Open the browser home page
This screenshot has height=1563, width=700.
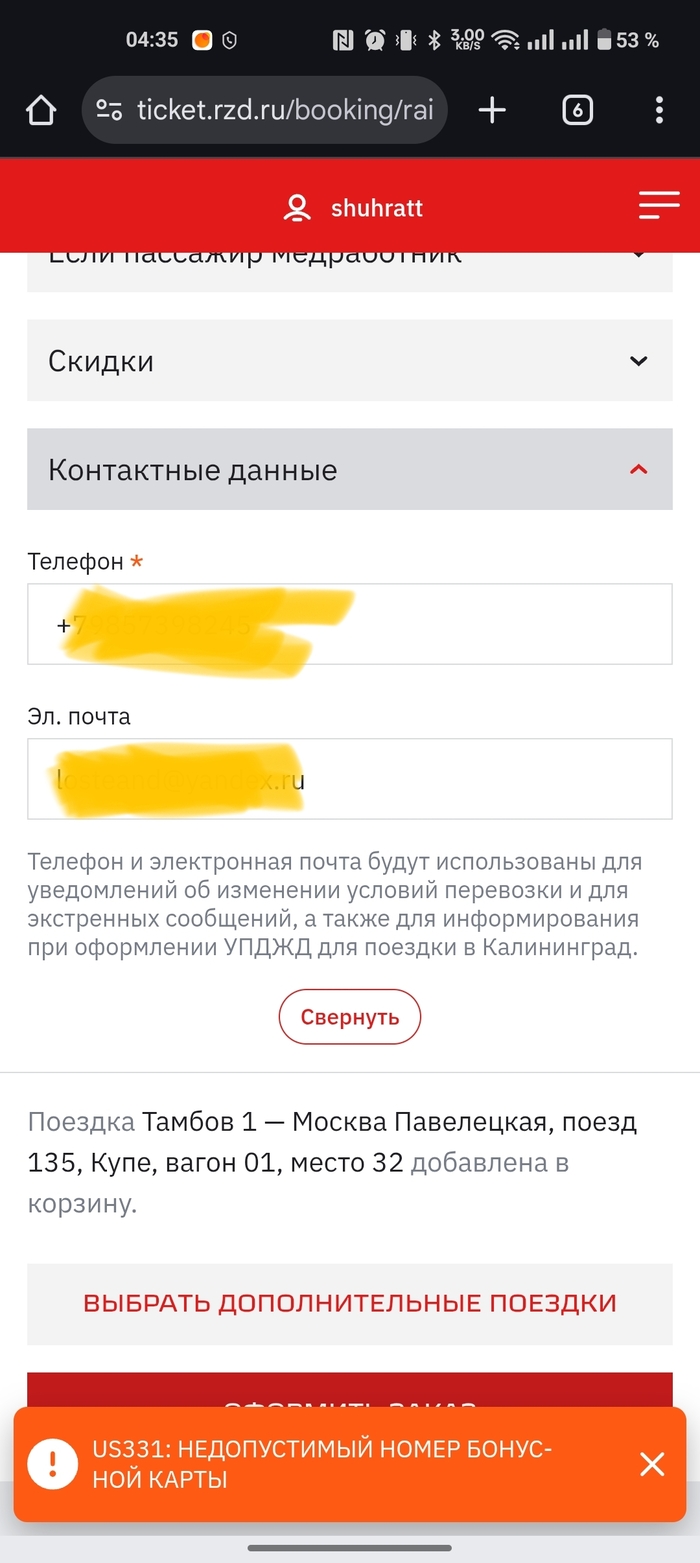[x=41, y=110]
